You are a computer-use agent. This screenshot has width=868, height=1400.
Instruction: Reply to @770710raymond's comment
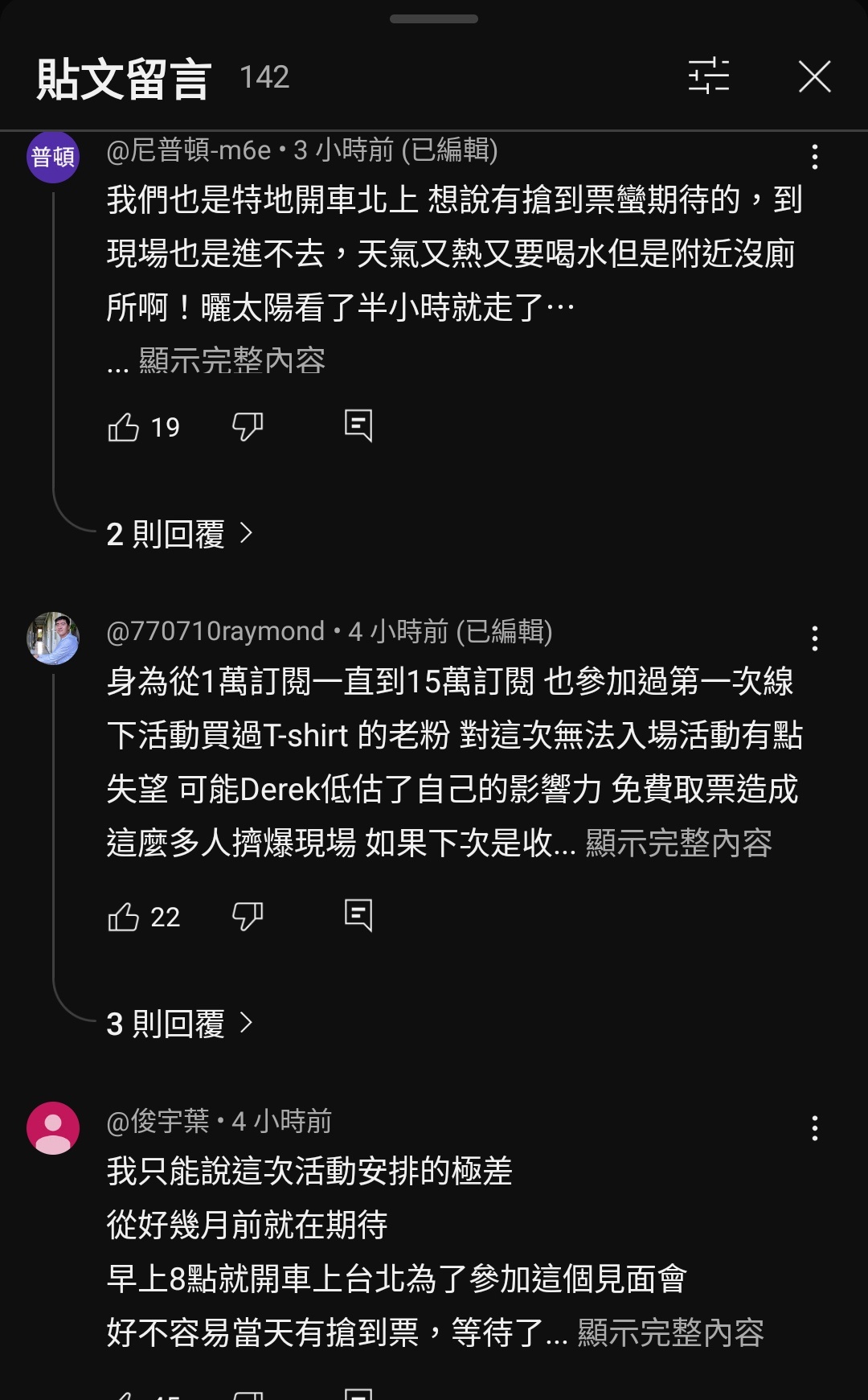(358, 915)
